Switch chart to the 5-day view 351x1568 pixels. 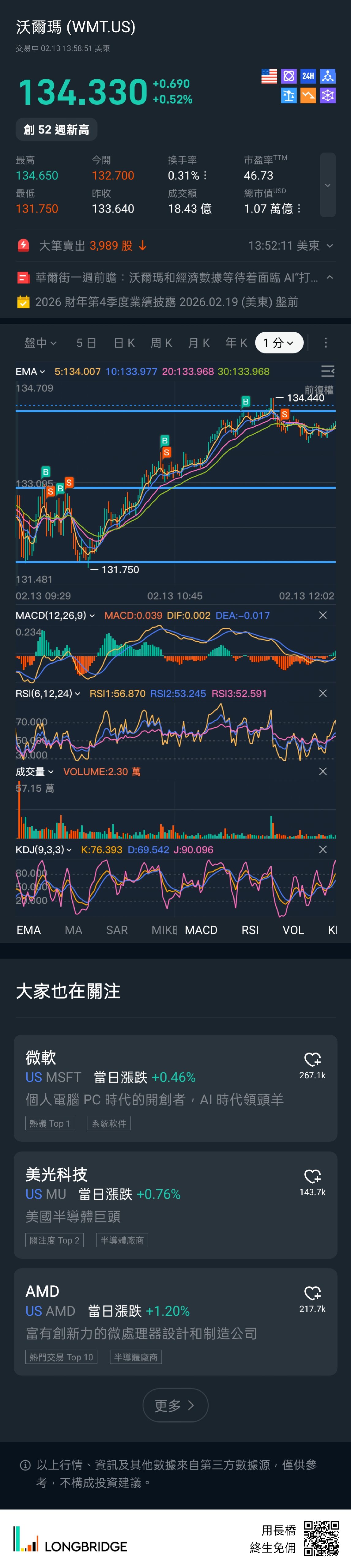point(86,343)
